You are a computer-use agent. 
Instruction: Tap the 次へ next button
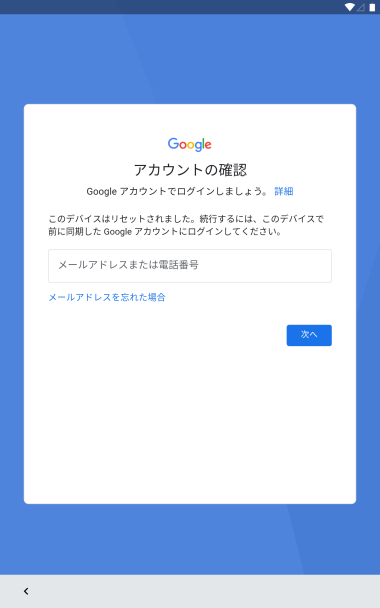click(x=309, y=335)
